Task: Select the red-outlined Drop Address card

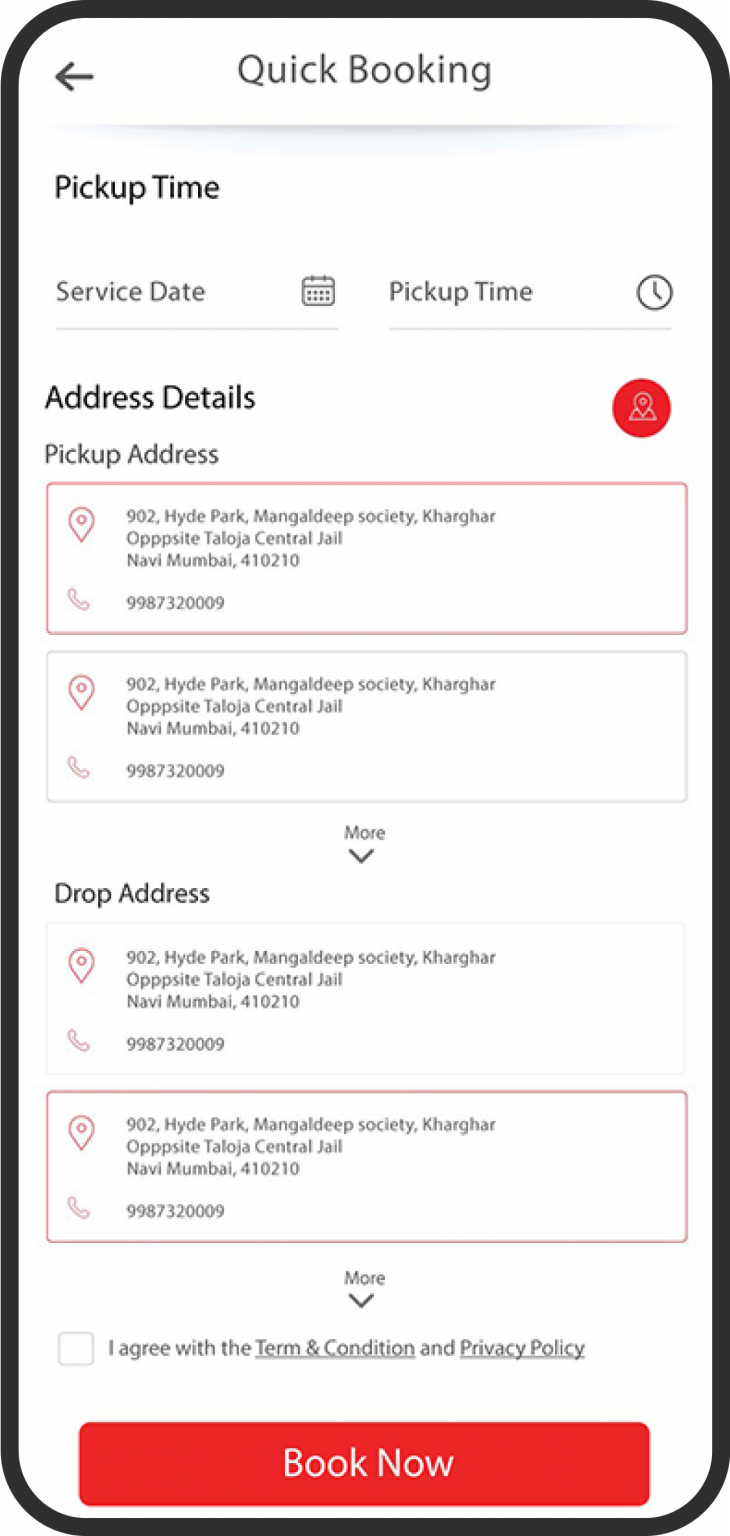Action: pyautogui.click(x=366, y=1166)
